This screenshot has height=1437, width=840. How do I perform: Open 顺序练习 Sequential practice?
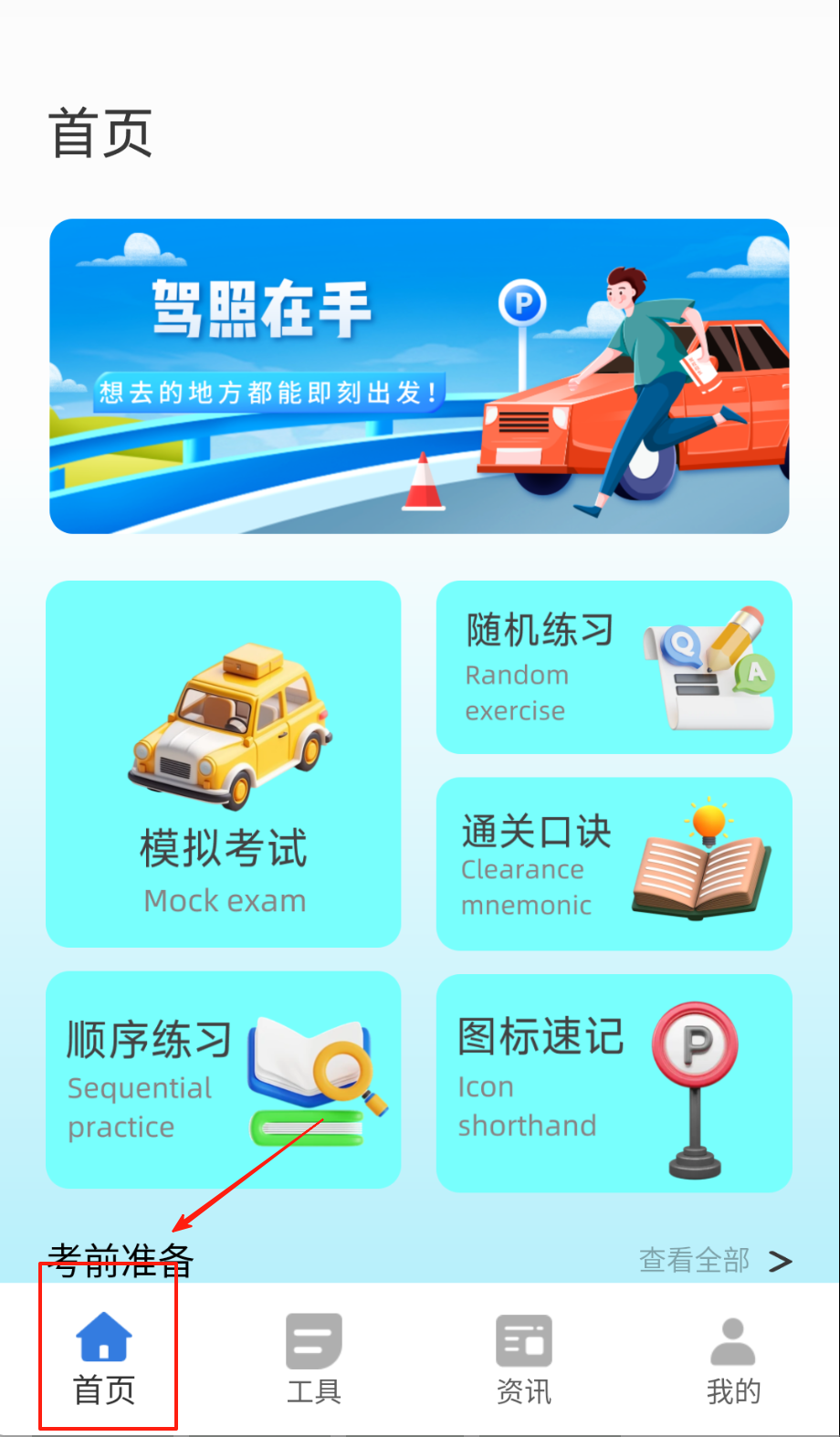pyautogui.click(x=224, y=1079)
